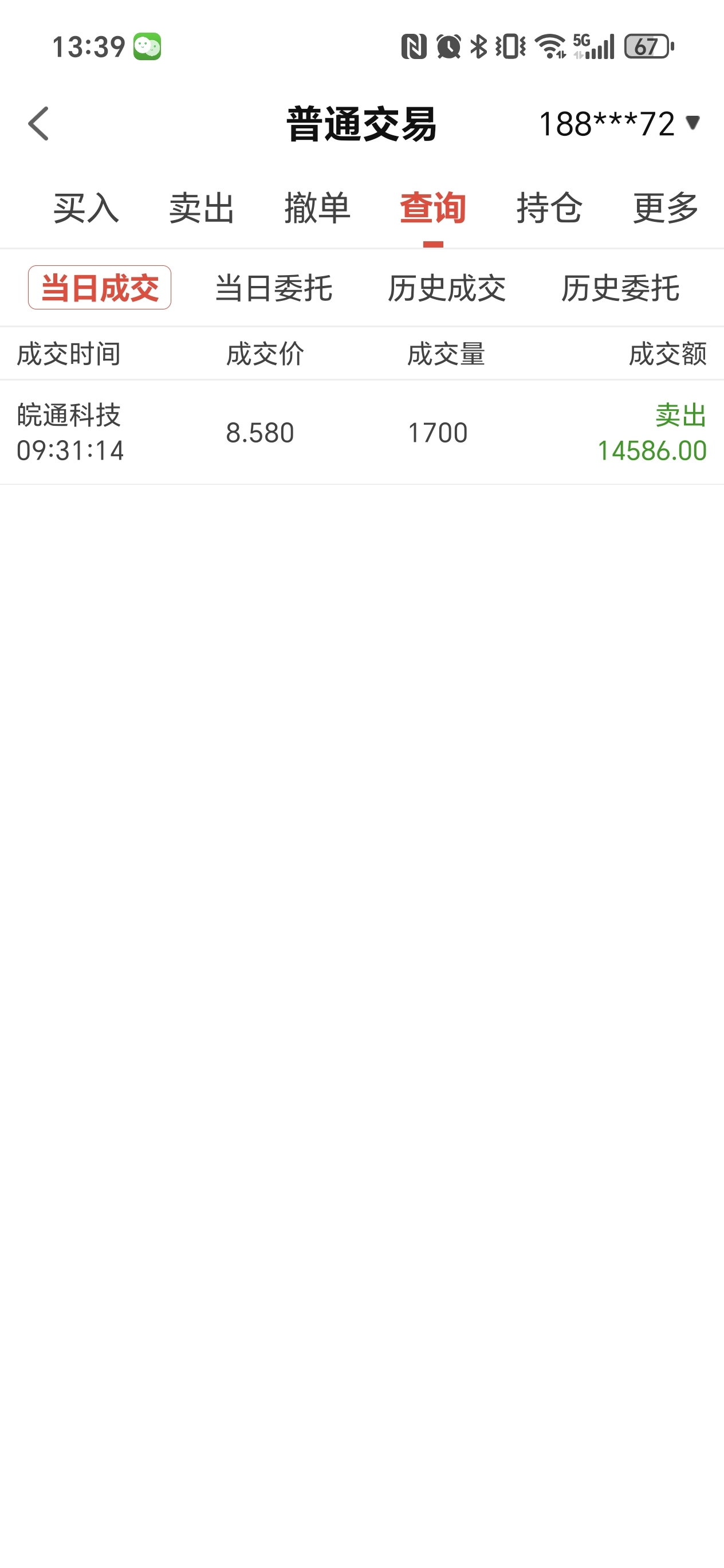
Task: View 历史成交 records
Action: 447,288
